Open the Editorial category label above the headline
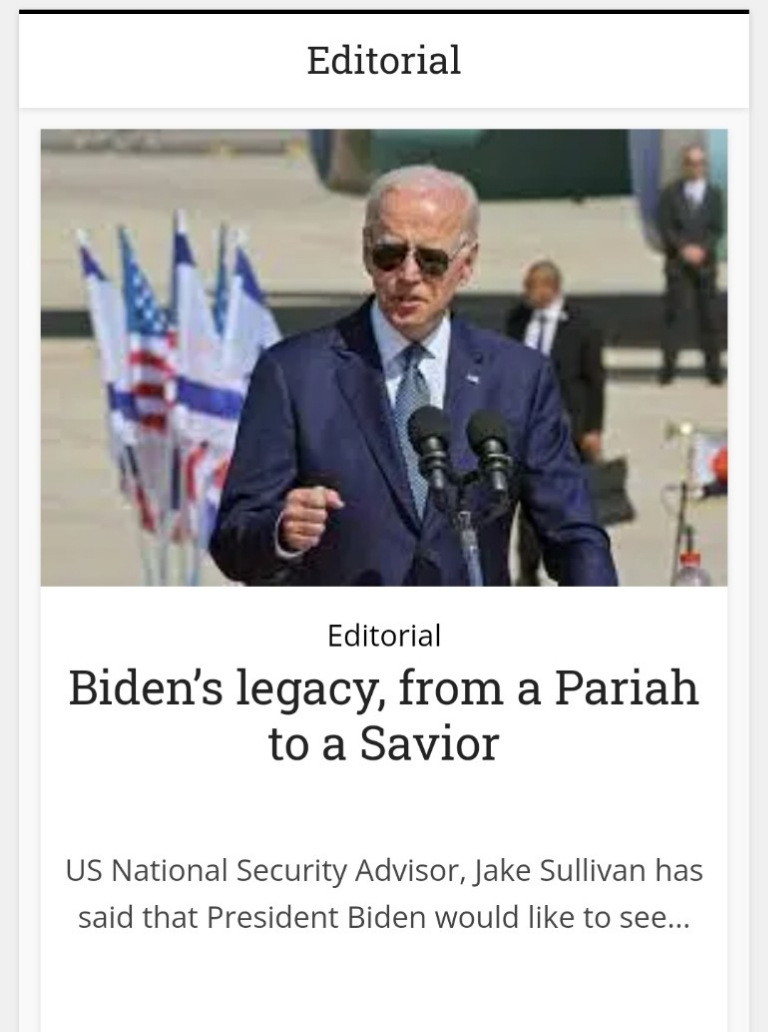The width and height of the screenshot is (768, 1032). pos(384,635)
